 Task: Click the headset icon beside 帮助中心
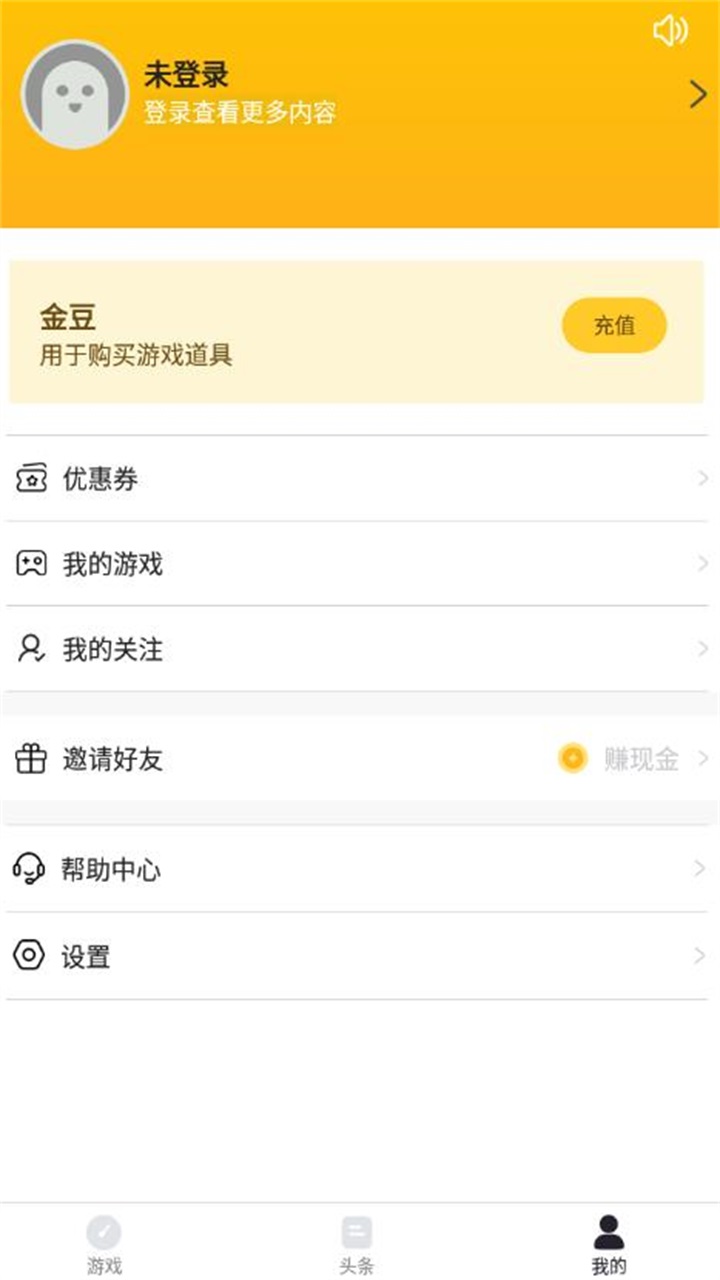click(x=30, y=868)
